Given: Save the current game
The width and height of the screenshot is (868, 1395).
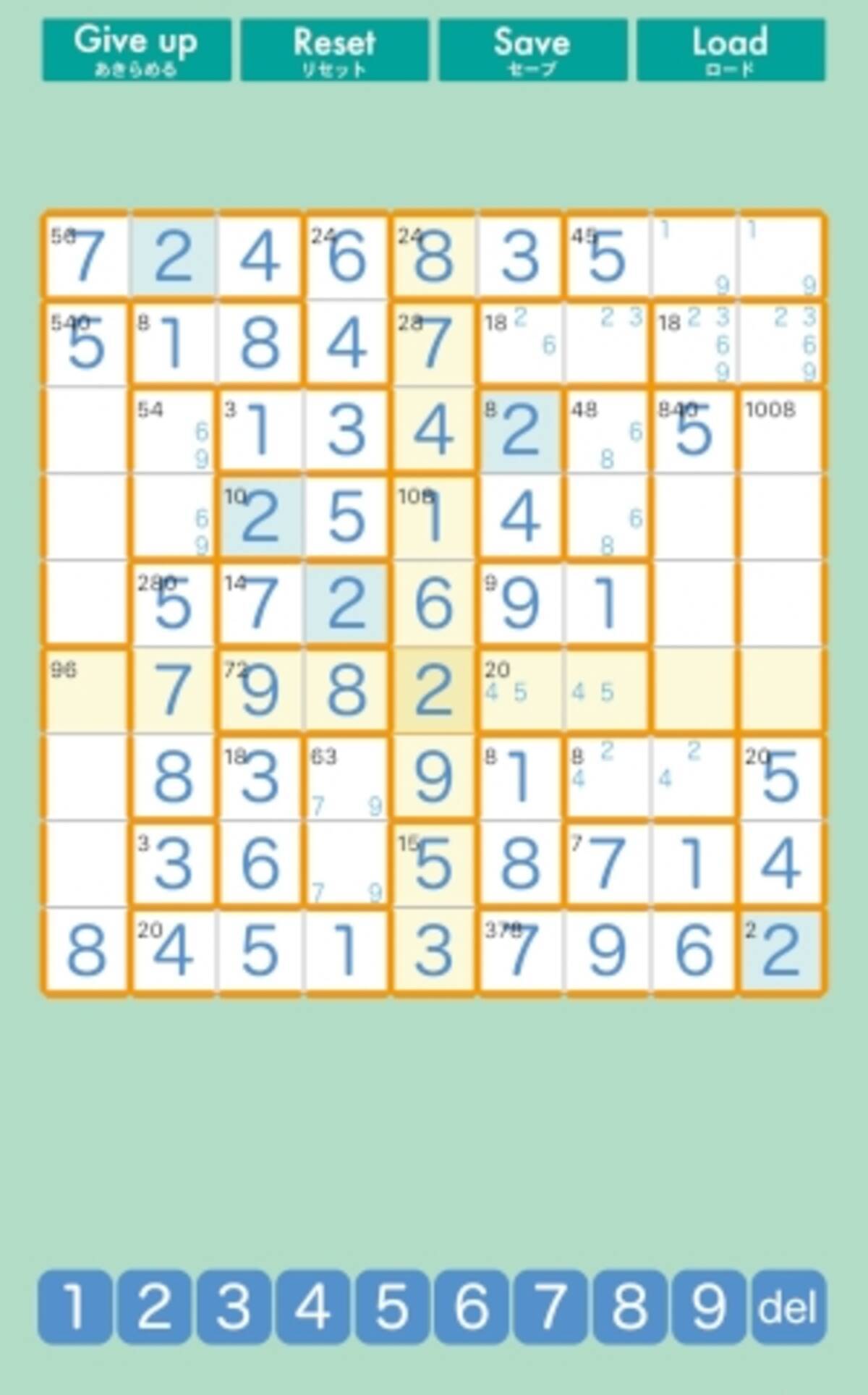Looking at the screenshot, I should coord(532,50).
